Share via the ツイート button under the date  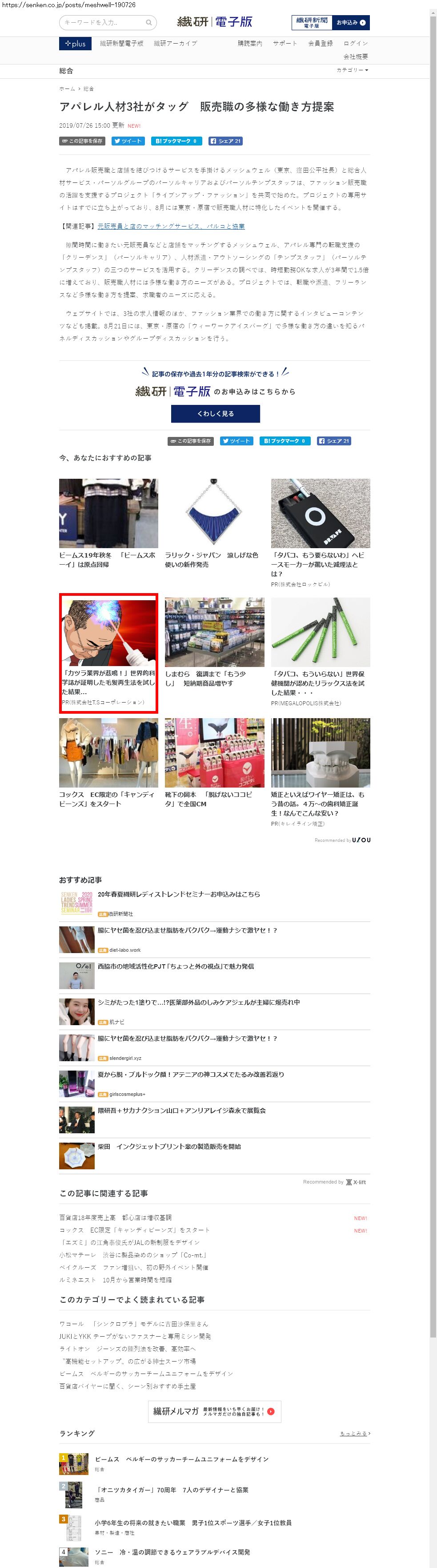(128, 141)
